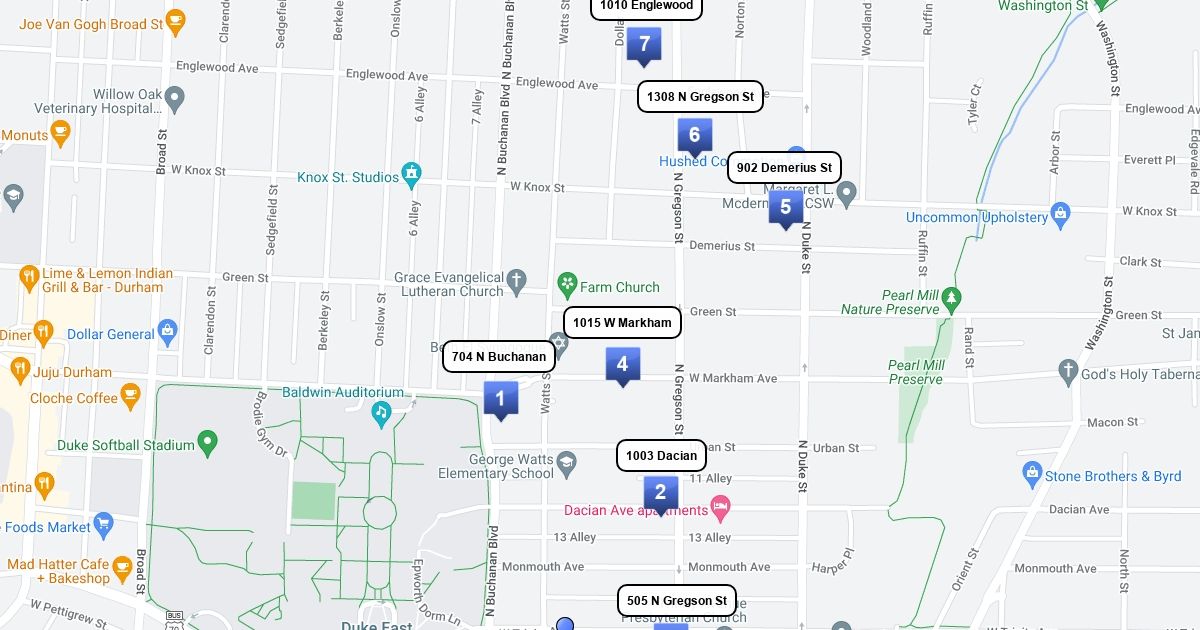This screenshot has height=630, width=1200.
Task: Tap the 902 Demerius St label
Action: pos(784,168)
